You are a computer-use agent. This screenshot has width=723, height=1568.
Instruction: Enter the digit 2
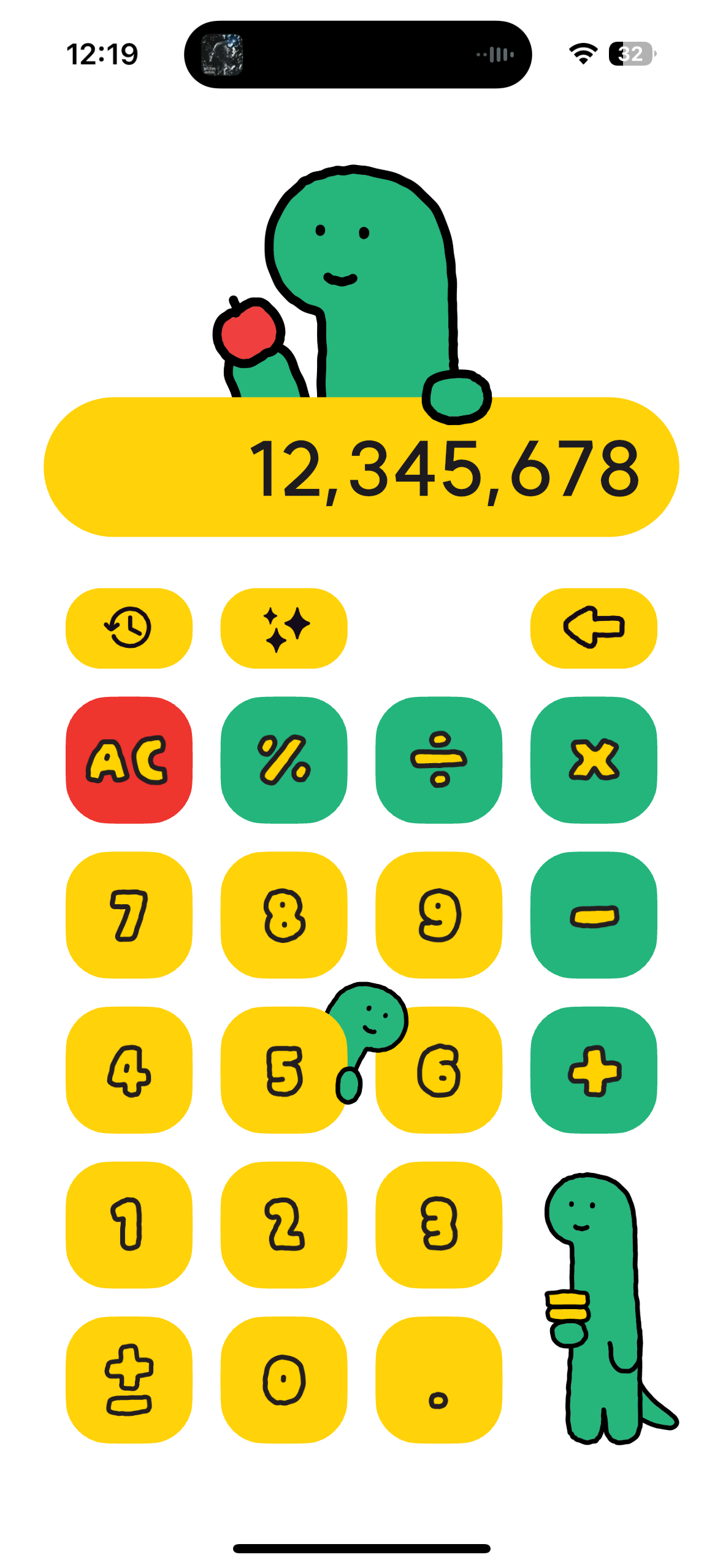(283, 1224)
